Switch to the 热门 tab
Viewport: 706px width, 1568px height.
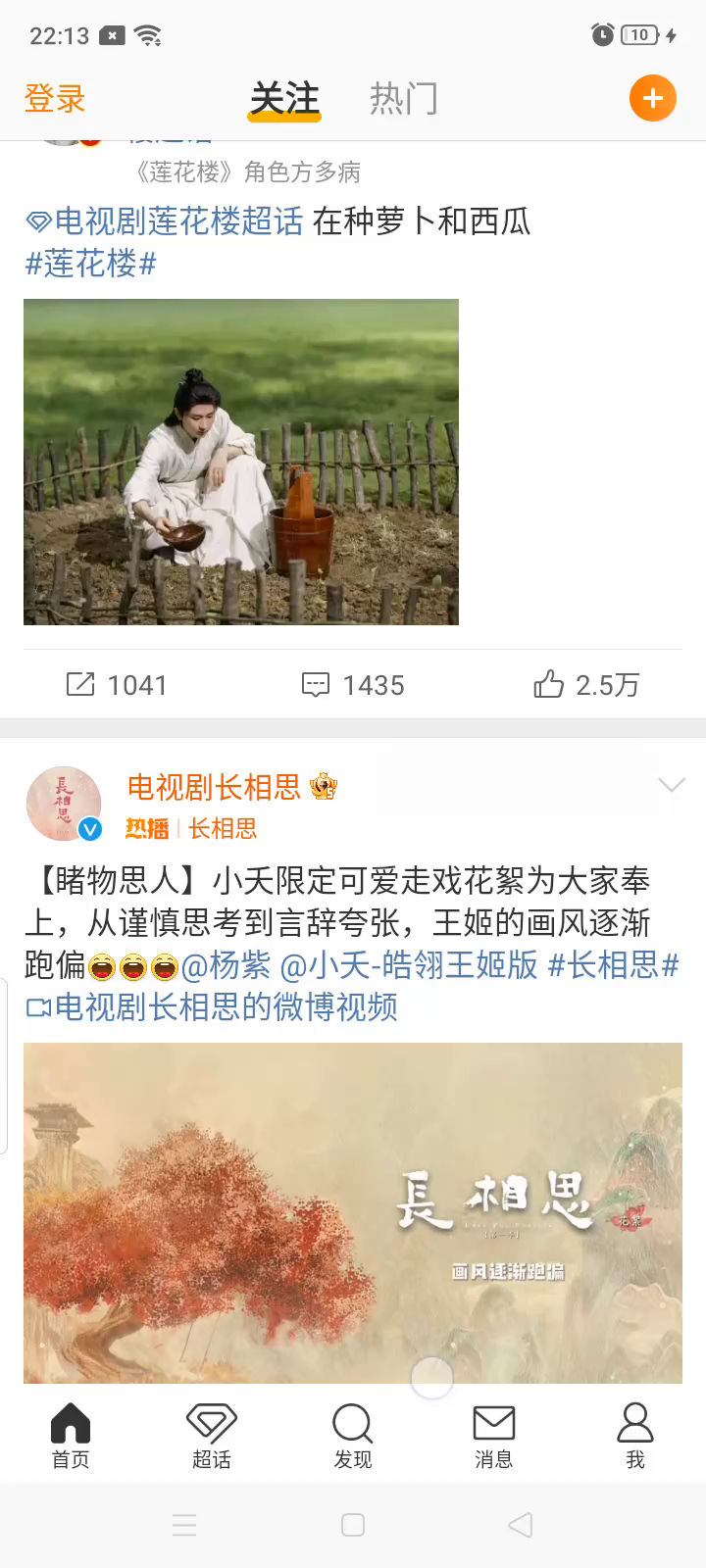tap(403, 99)
